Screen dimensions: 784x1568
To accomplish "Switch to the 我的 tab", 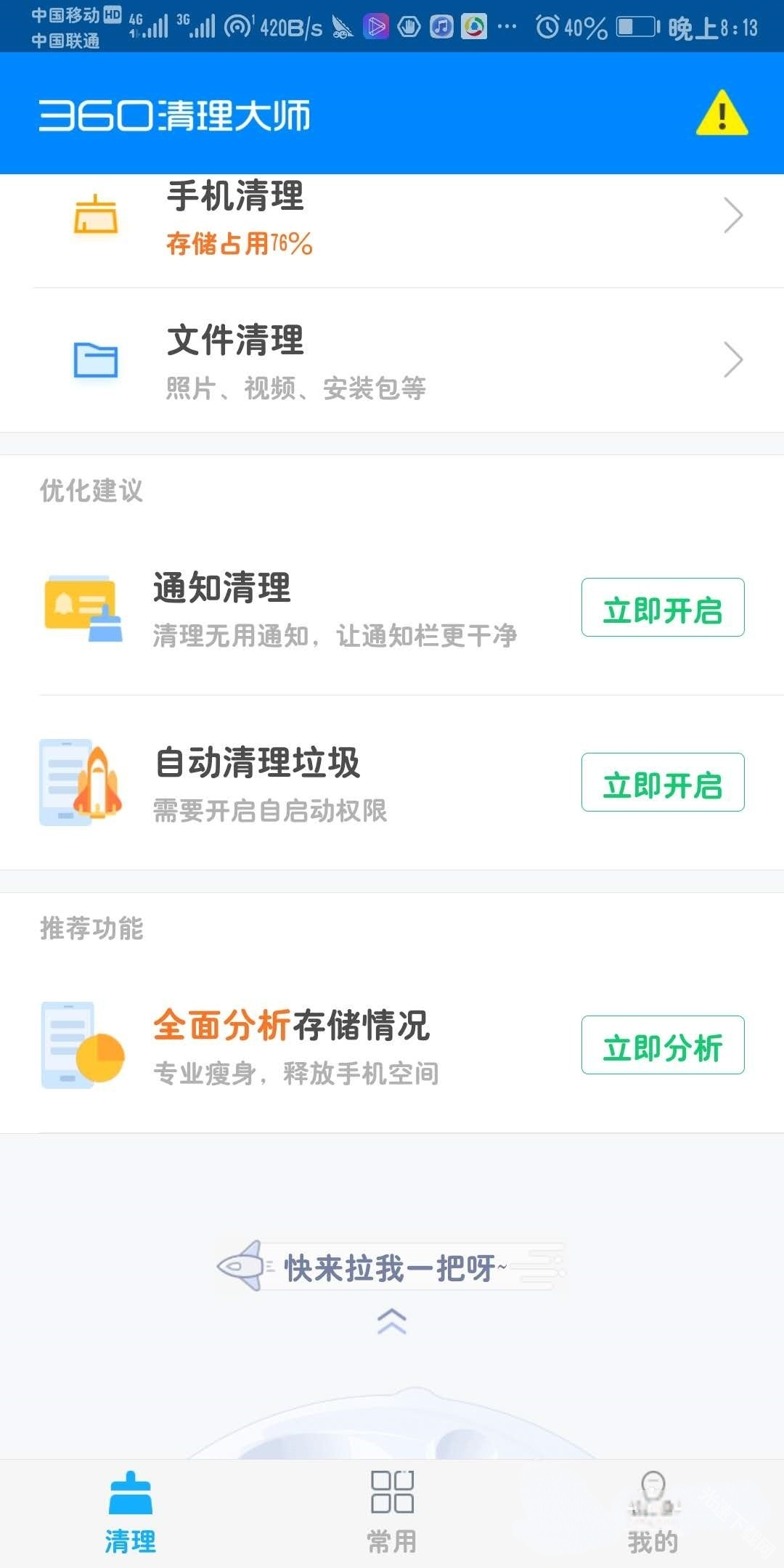I will 653,1511.
